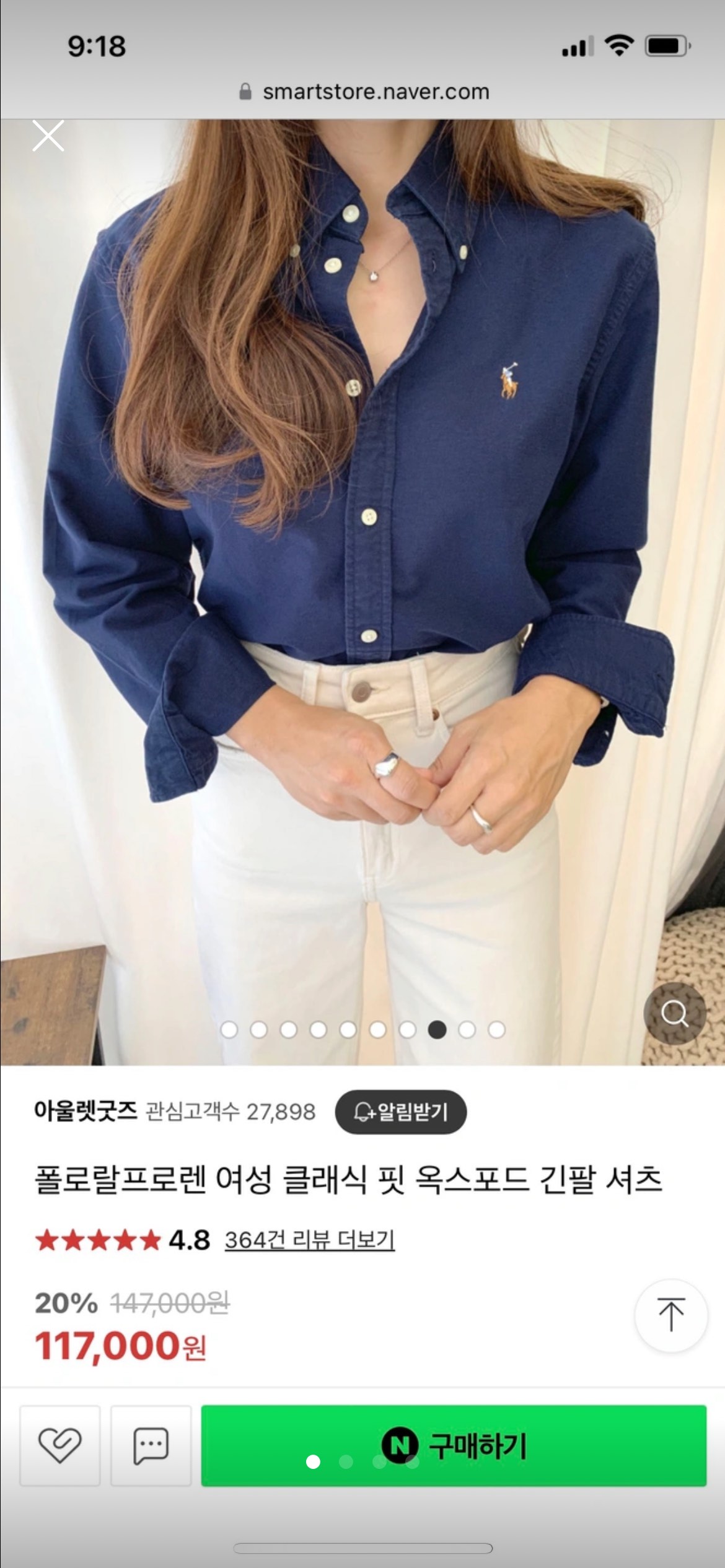Image resolution: width=725 pixels, height=1568 pixels.
Task: Open the chat inquiry with the seller
Action: click(151, 1445)
